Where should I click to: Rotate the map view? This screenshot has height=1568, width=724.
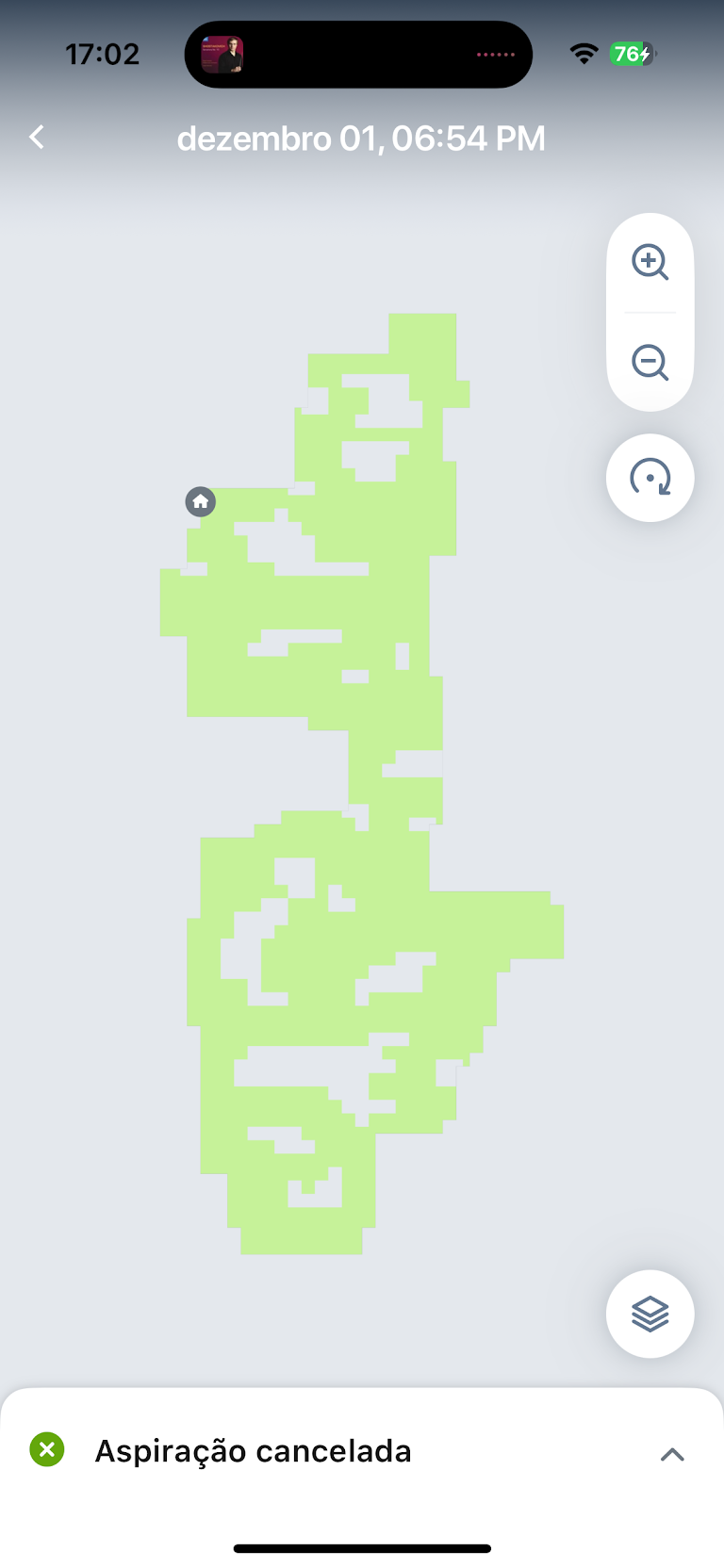coord(650,478)
